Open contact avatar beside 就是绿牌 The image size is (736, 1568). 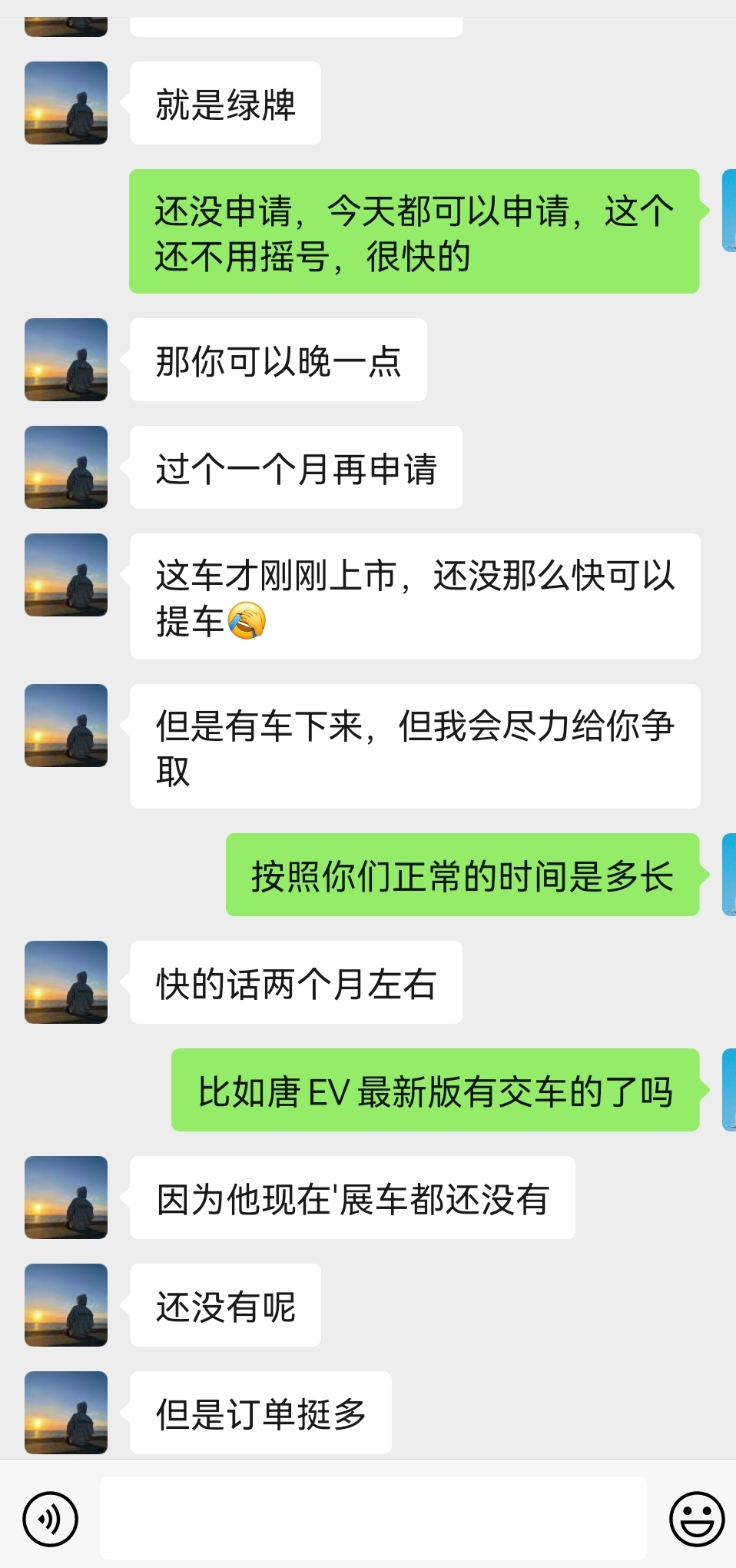pos(66,103)
